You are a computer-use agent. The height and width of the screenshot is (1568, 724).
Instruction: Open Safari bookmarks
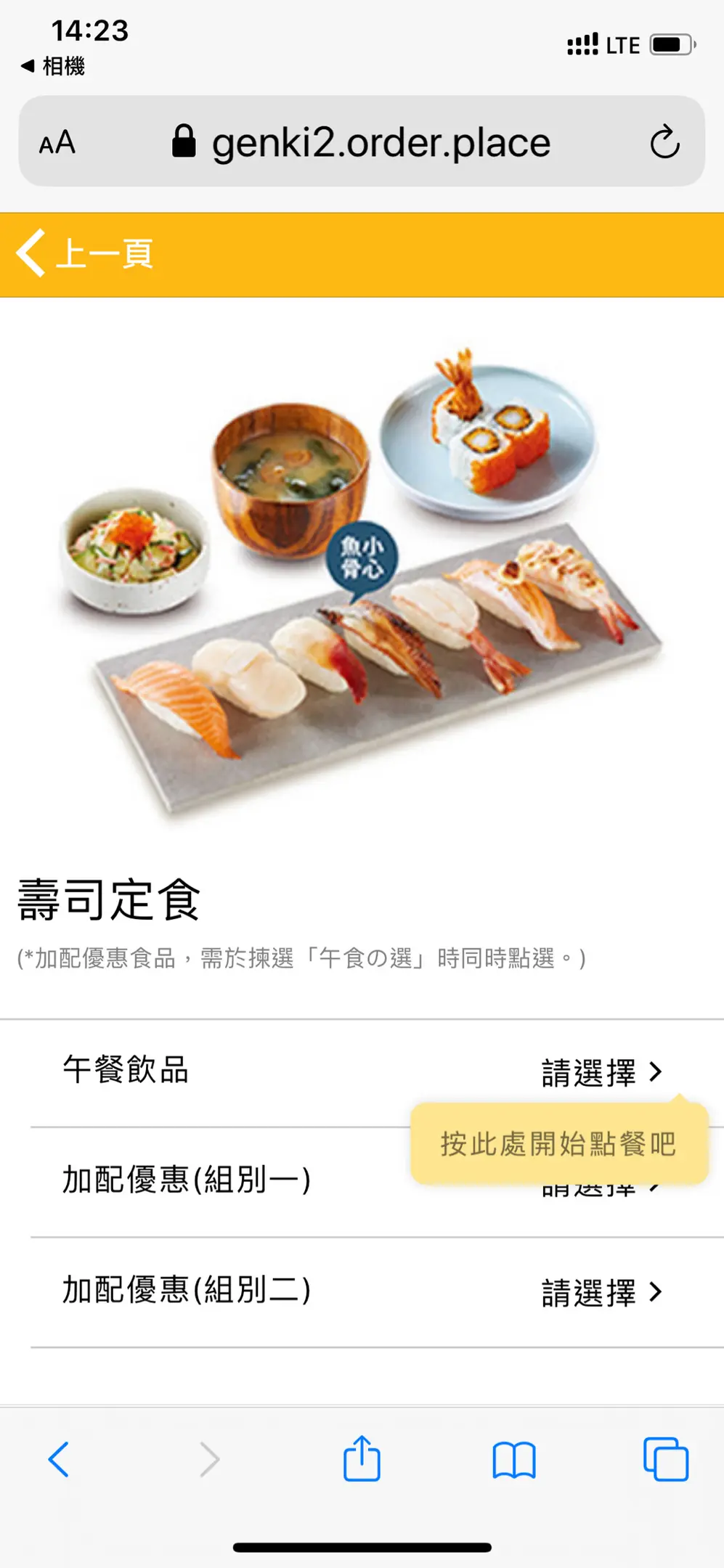pos(513,1460)
